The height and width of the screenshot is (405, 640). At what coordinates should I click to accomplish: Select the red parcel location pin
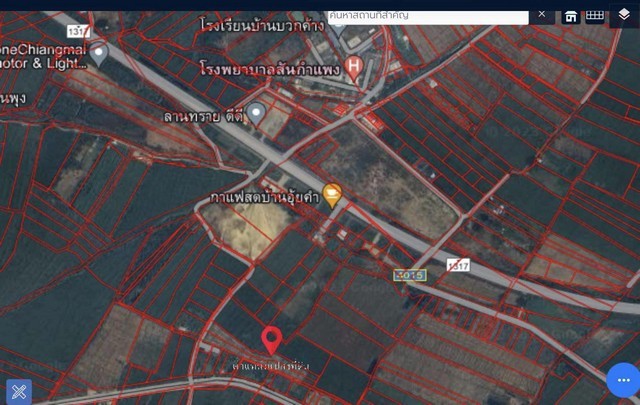click(271, 341)
